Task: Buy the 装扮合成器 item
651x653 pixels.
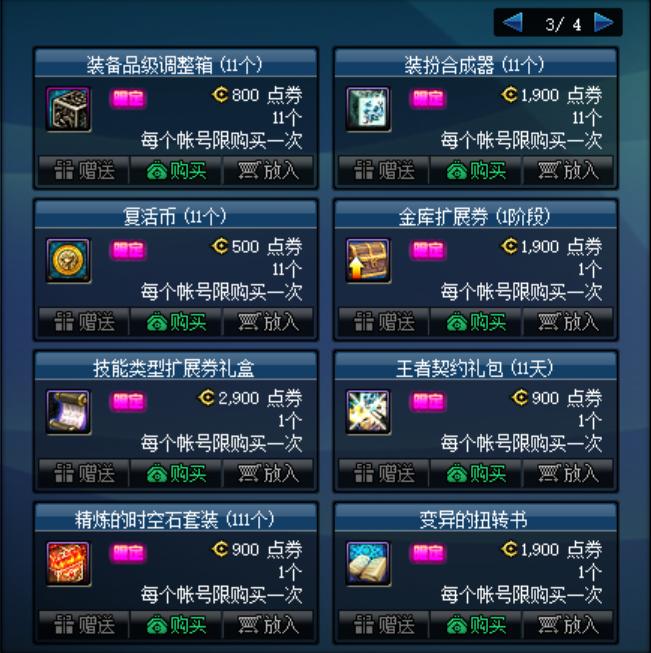Action: [476, 171]
